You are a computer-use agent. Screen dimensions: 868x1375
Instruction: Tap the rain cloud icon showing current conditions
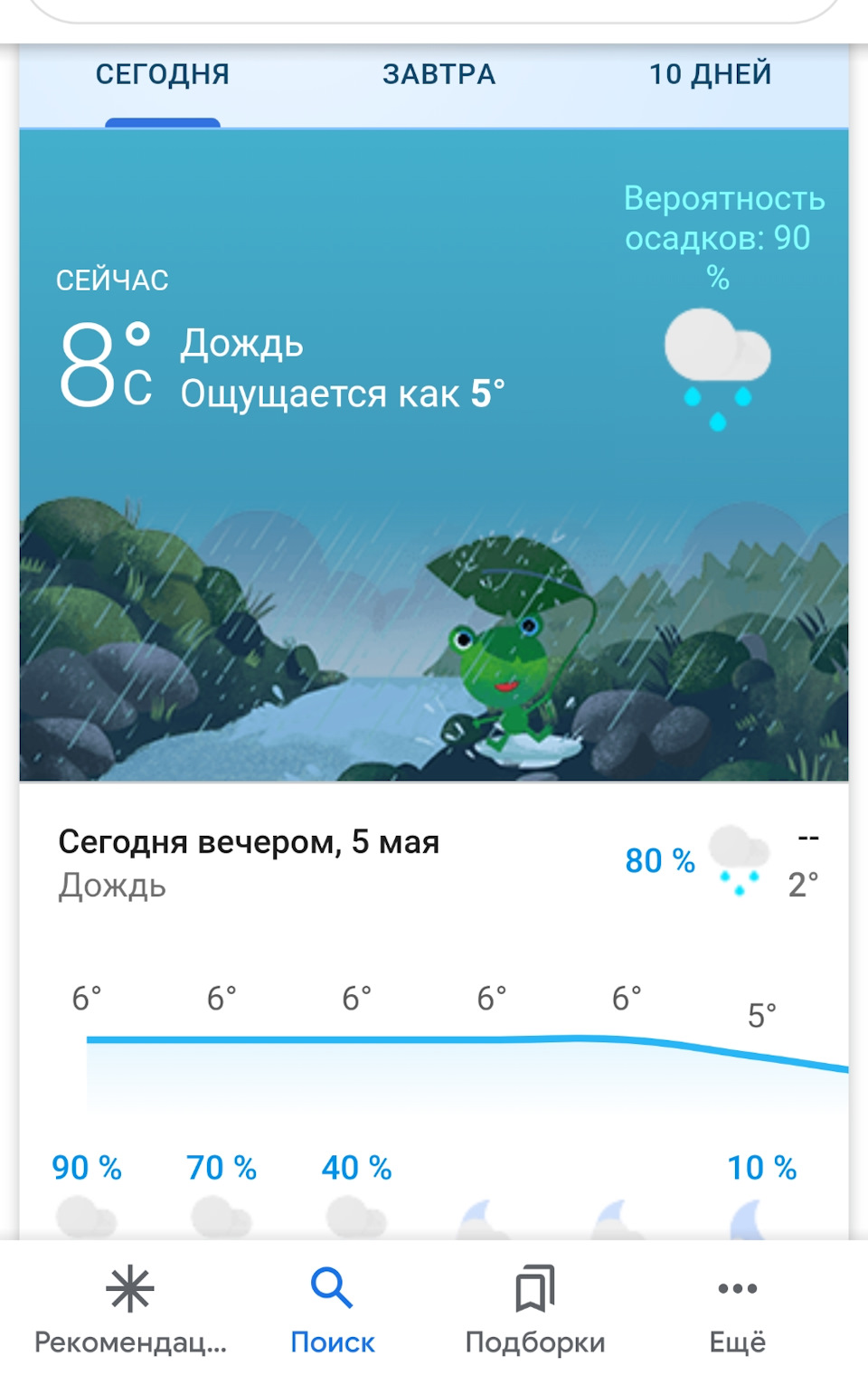pos(716,362)
